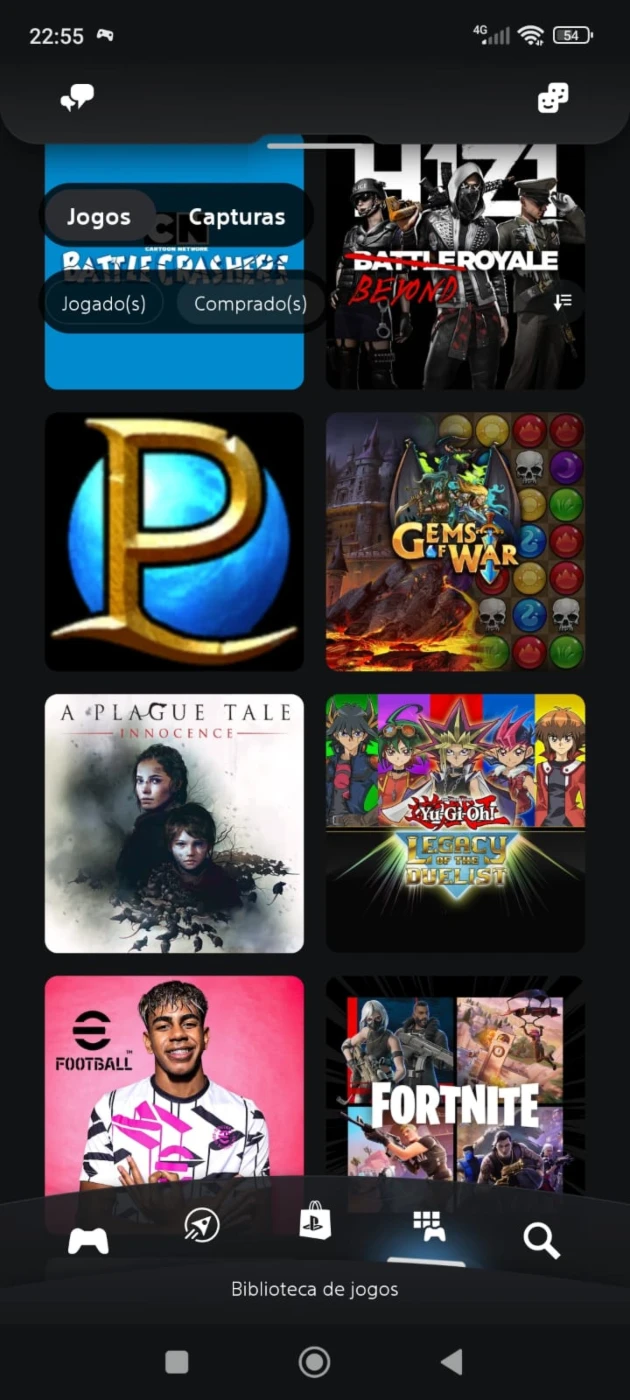The height and width of the screenshot is (1400, 630).
Task: Select the Jogos tab
Action: tap(99, 216)
